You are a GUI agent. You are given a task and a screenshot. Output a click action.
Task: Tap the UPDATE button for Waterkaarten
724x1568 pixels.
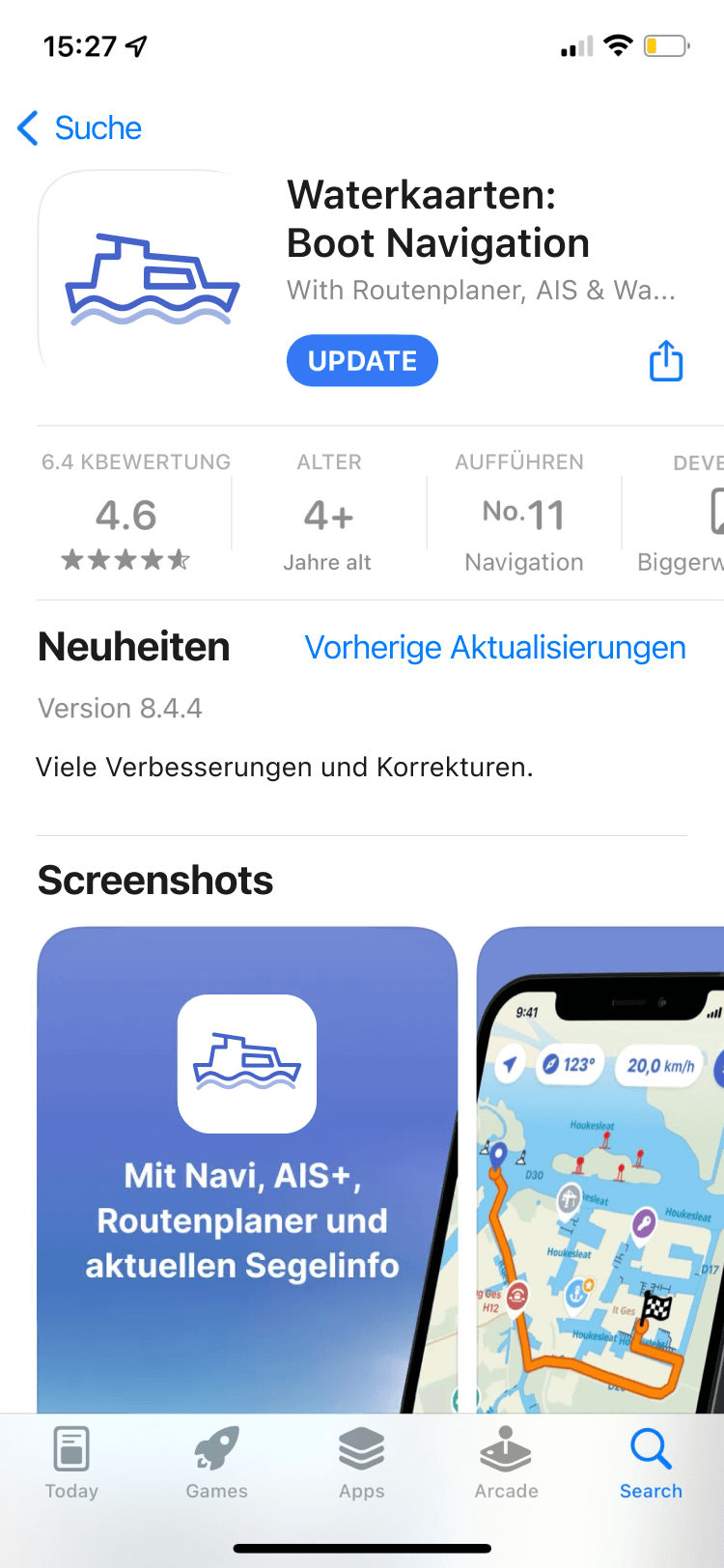(362, 361)
